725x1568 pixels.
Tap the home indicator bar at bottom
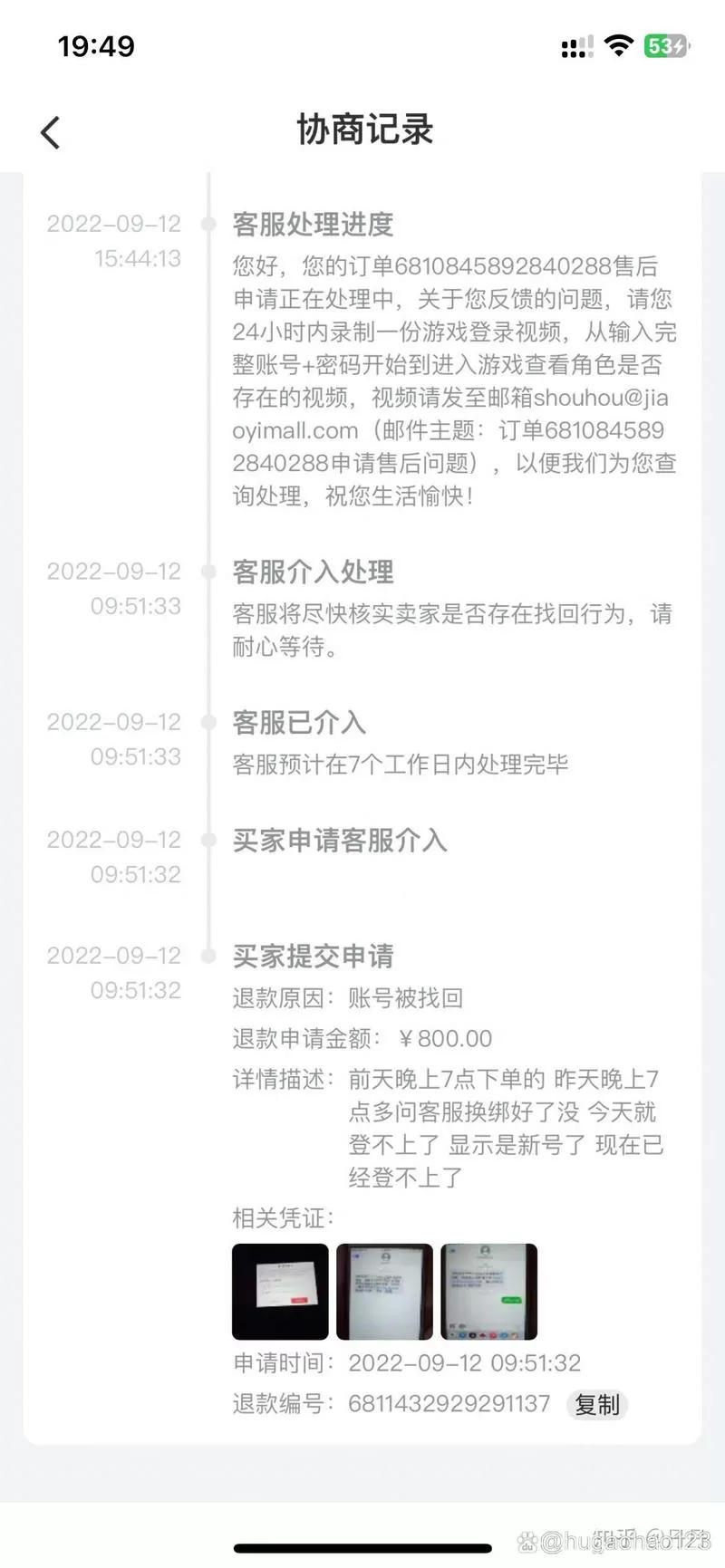click(362, 1544)
